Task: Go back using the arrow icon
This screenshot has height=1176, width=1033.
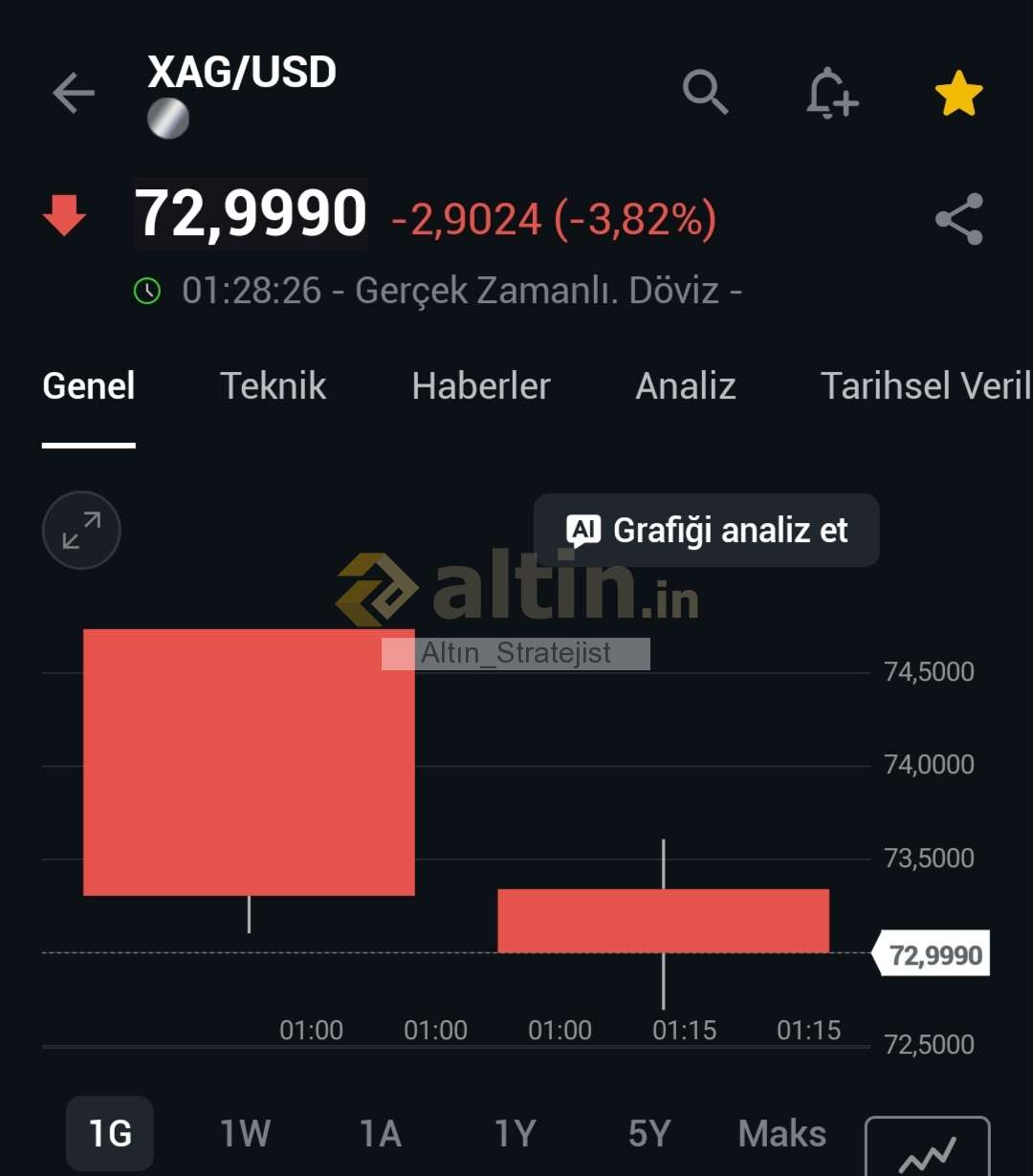Action: [x=74, y=94]
